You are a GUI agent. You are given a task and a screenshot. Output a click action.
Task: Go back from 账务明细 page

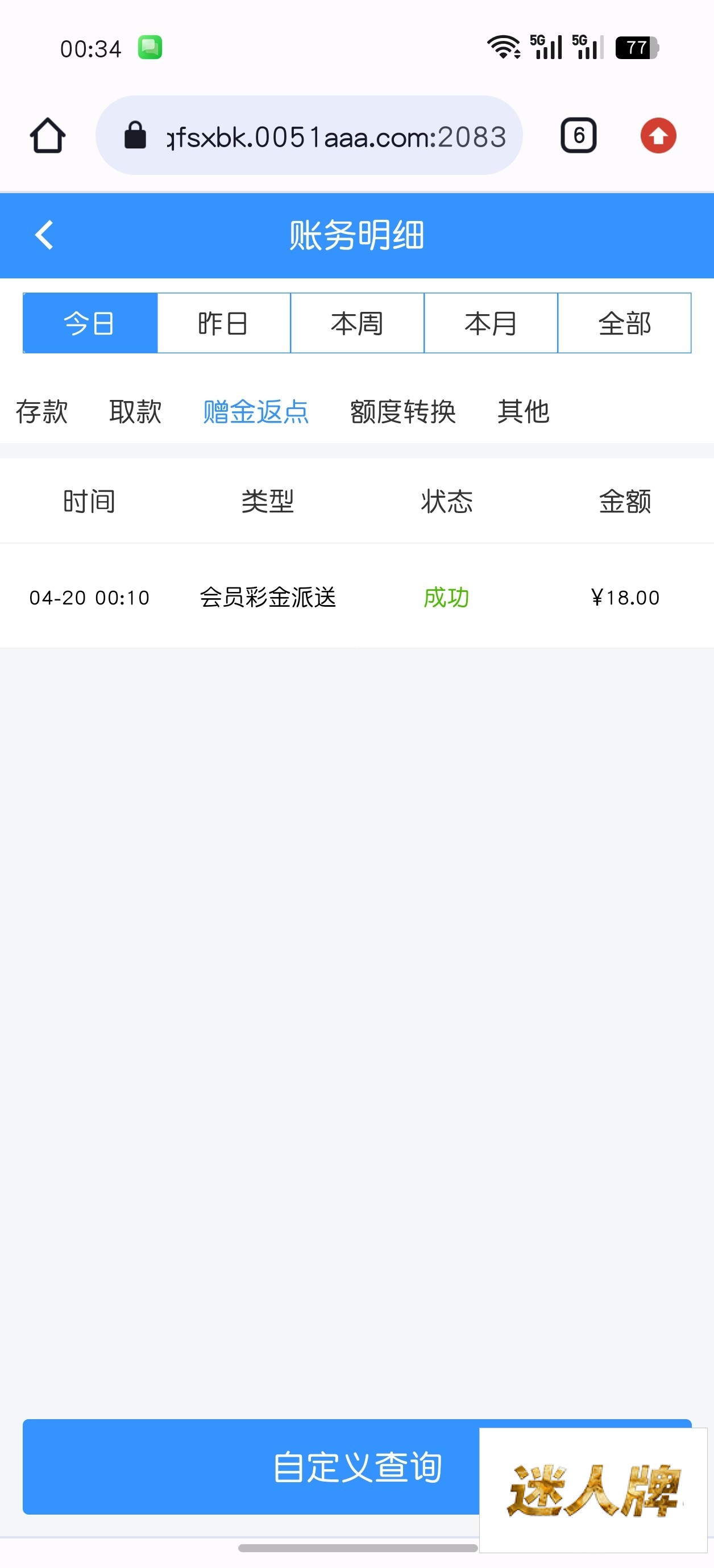pos(44,235)
